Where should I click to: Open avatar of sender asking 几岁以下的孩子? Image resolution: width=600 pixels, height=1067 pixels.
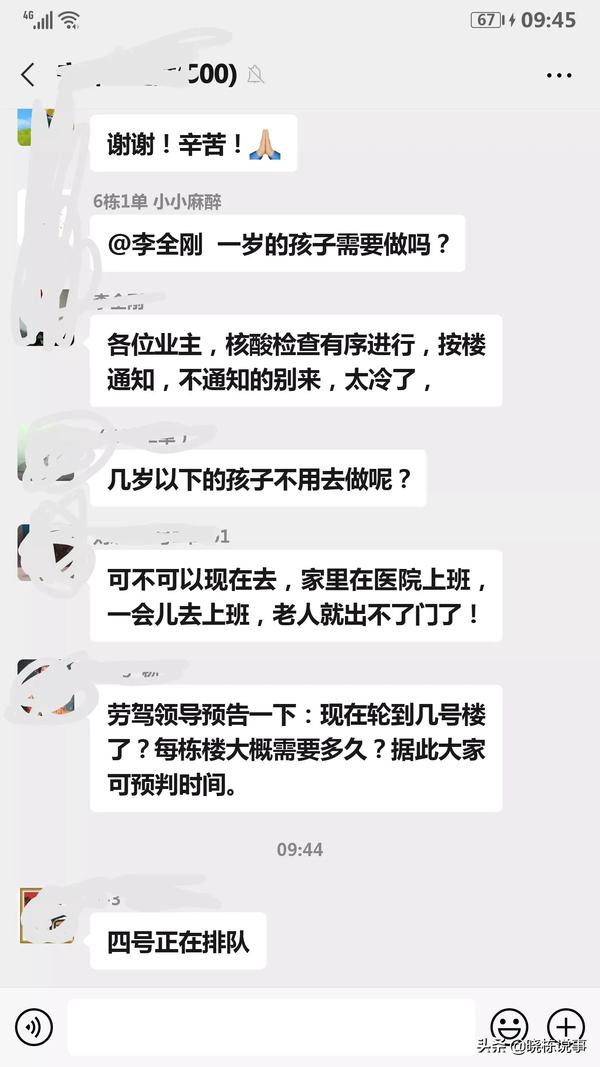(x=46, y=453)
